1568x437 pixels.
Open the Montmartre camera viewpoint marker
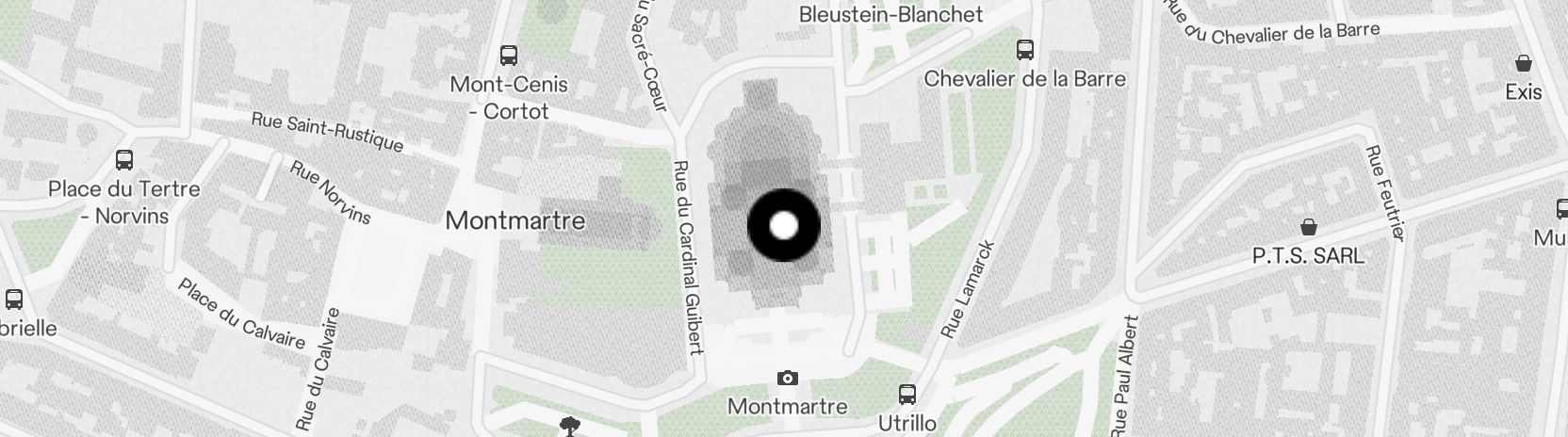(788, 379)
